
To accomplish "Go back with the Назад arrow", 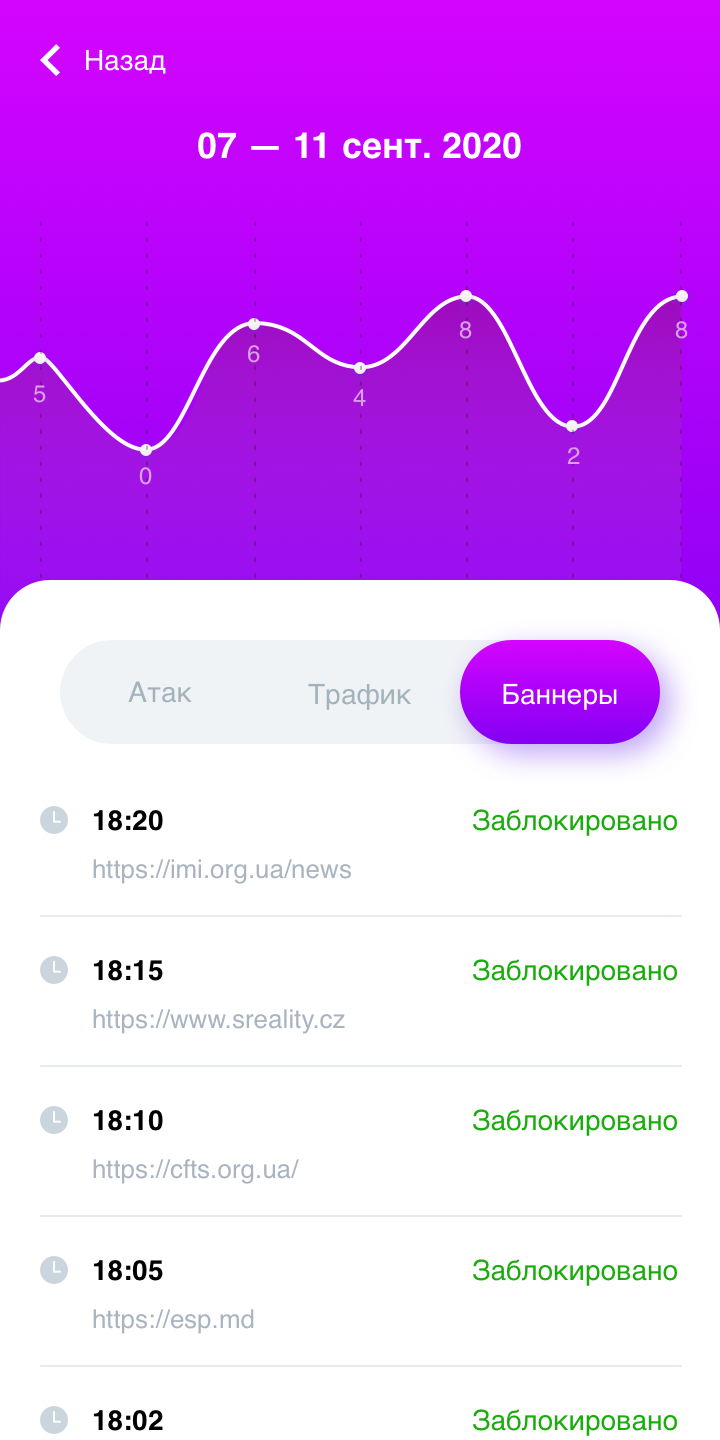I will (x=51, y=60).
